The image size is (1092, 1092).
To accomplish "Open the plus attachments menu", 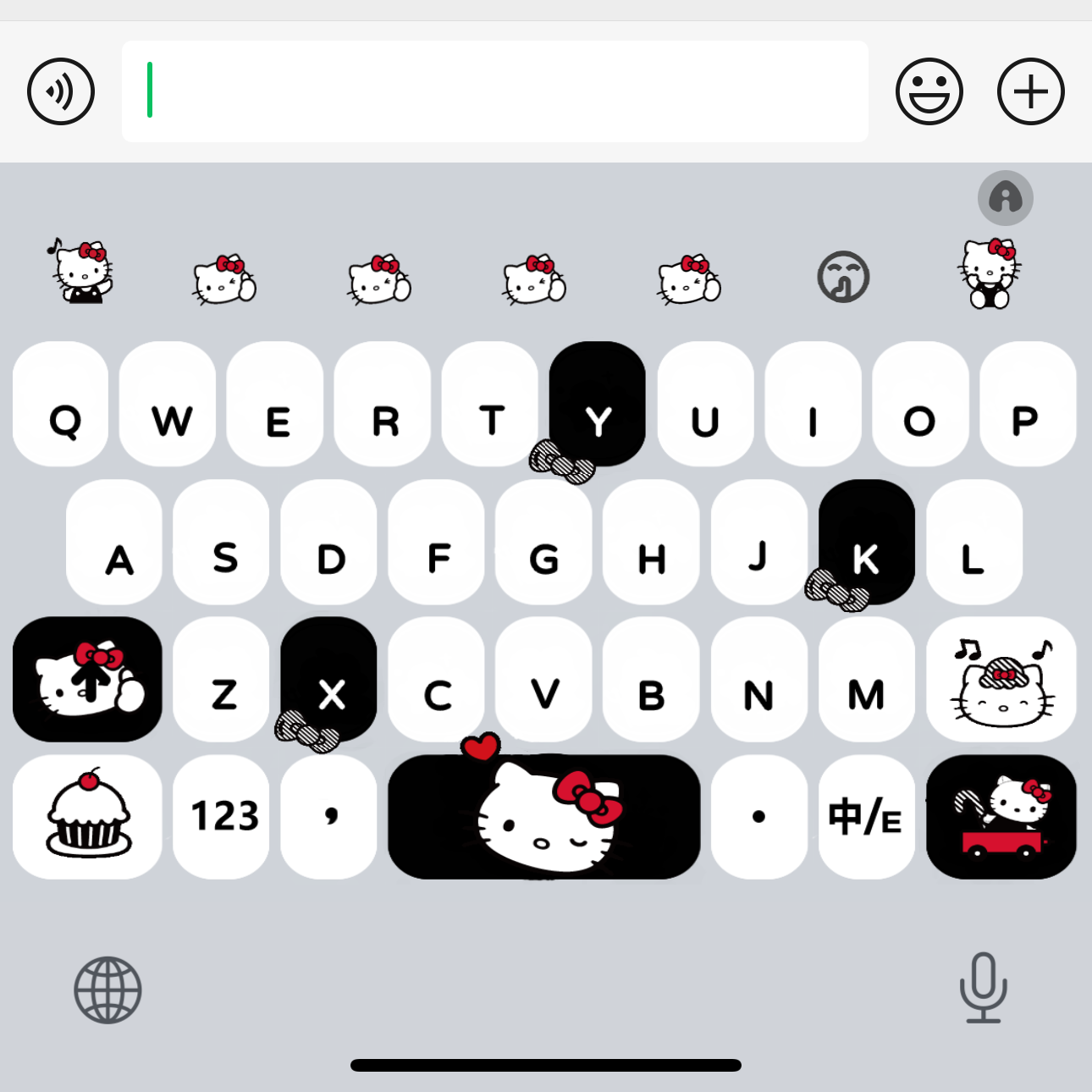I will [x=1030, y=91].
